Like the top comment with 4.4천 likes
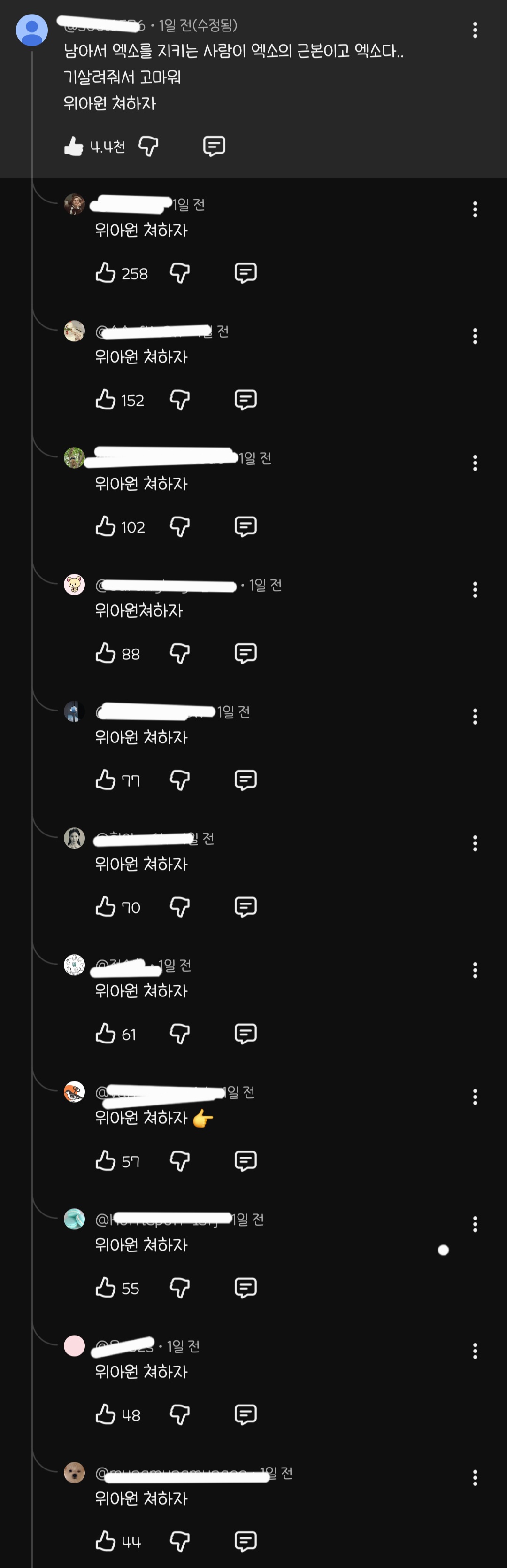Image resolution: width=507 pixels, height=1568 pixels. coord(74,146)
